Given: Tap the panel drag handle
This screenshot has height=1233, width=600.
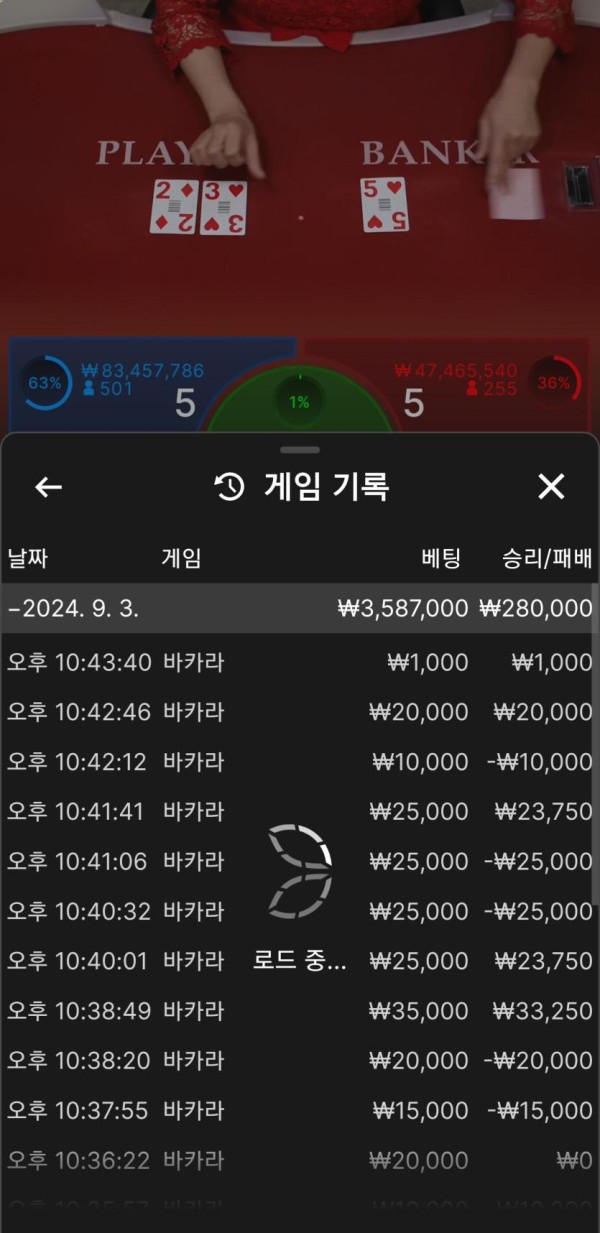Looking at the screenshot, I should (300, 450).
